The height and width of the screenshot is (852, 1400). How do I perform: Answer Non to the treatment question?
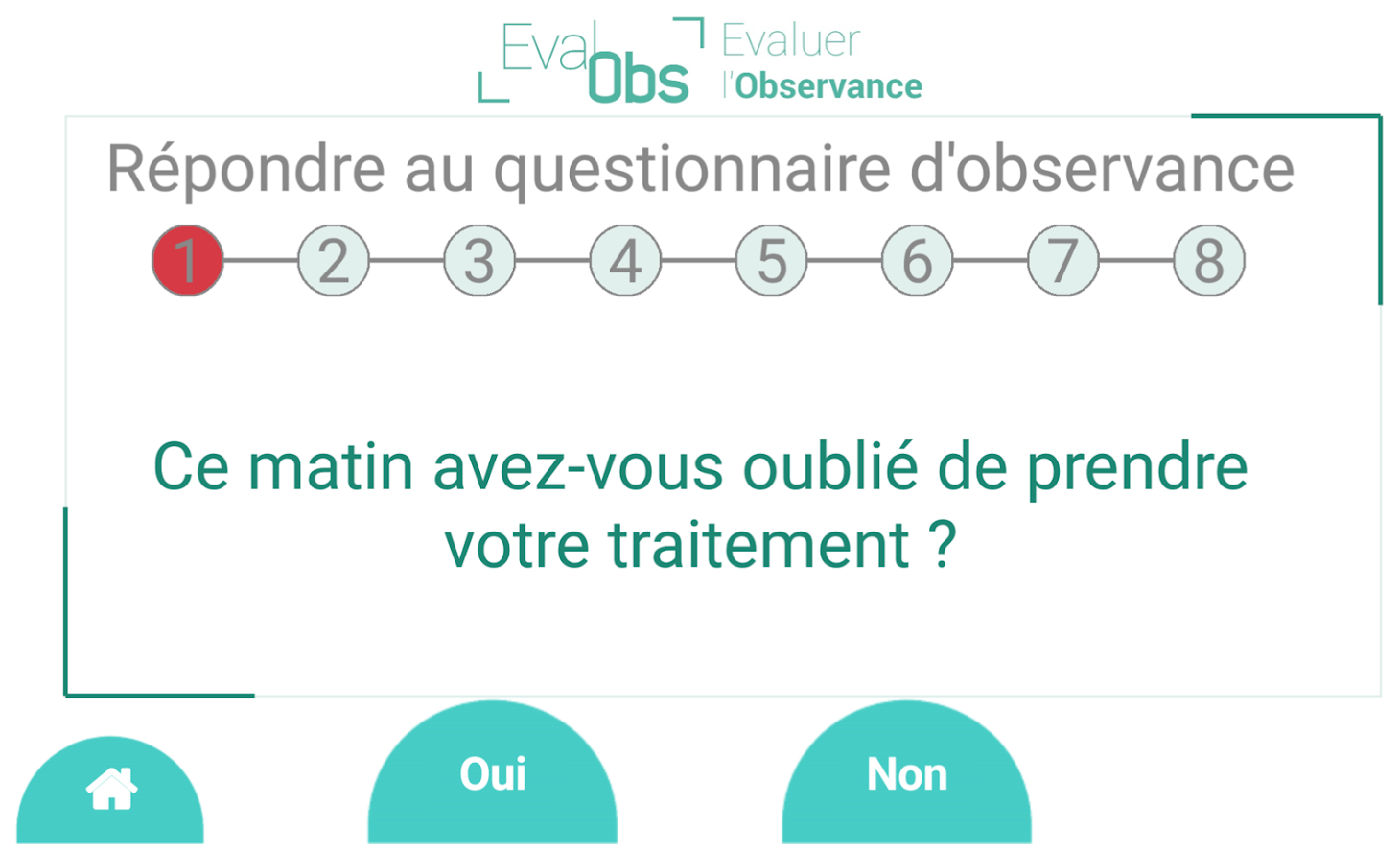point(906,775)
